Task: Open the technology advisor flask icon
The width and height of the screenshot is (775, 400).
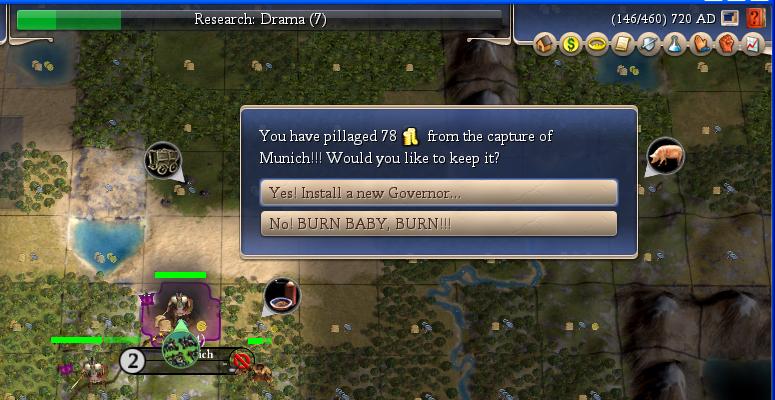Action: [x=675, y=44]
